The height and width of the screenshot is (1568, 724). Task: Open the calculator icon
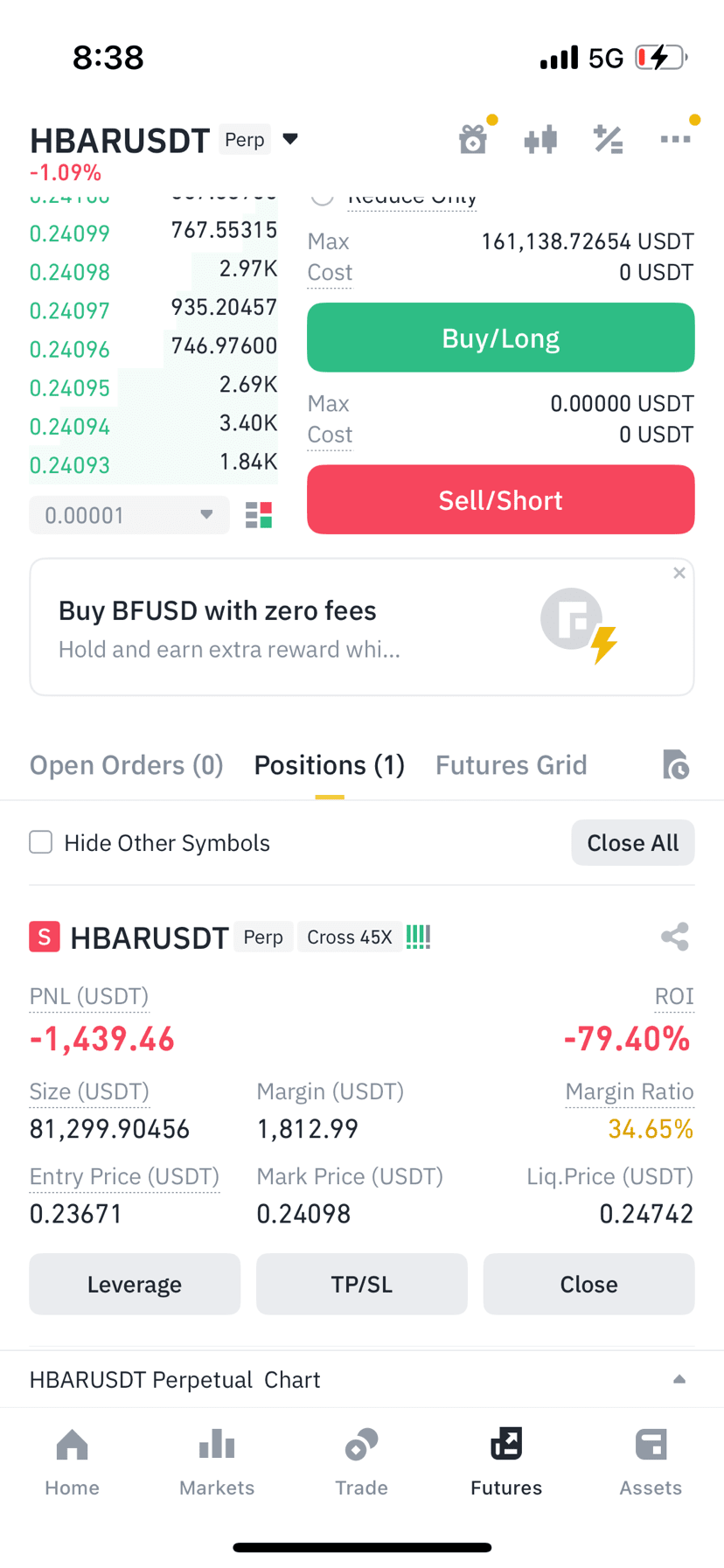click(x=608, y=139)
